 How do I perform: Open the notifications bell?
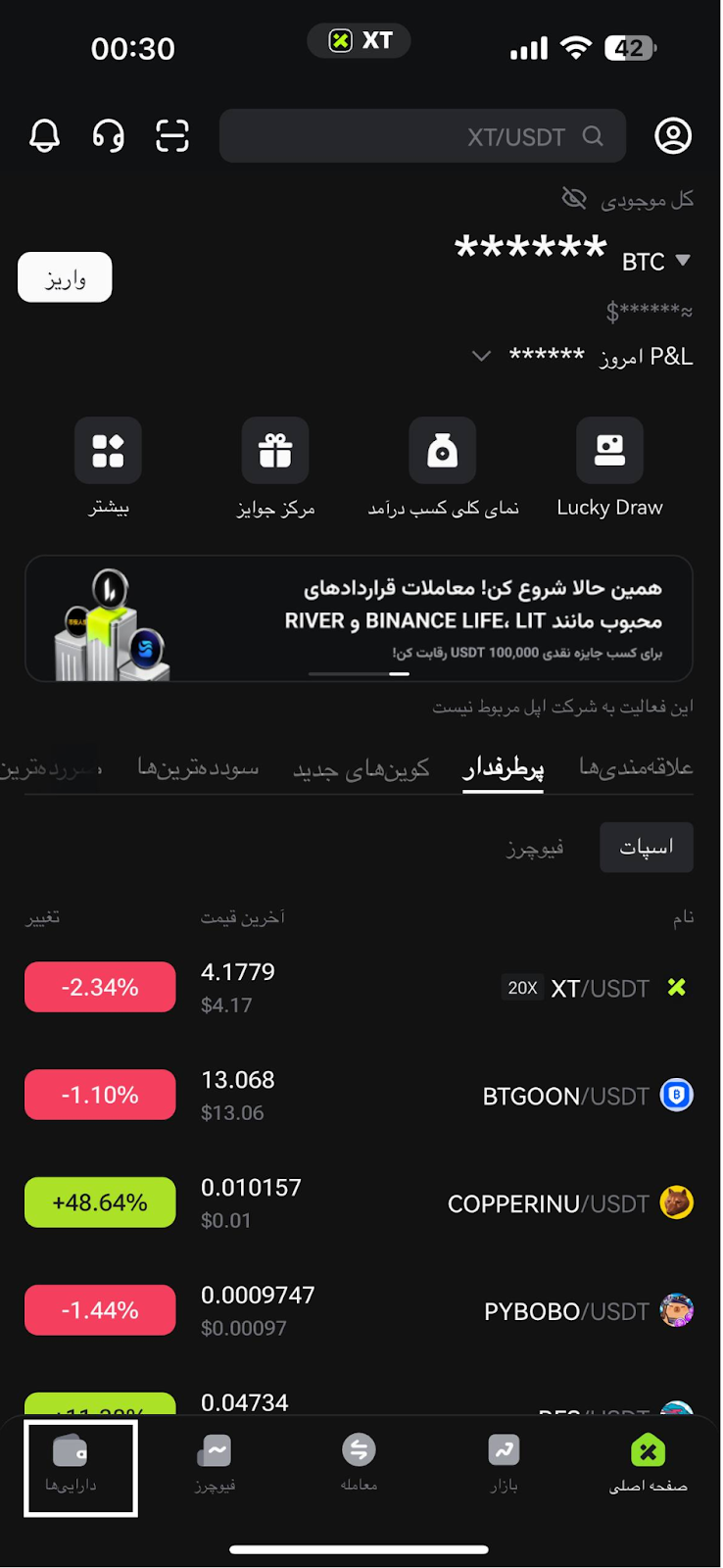[44, 136]
